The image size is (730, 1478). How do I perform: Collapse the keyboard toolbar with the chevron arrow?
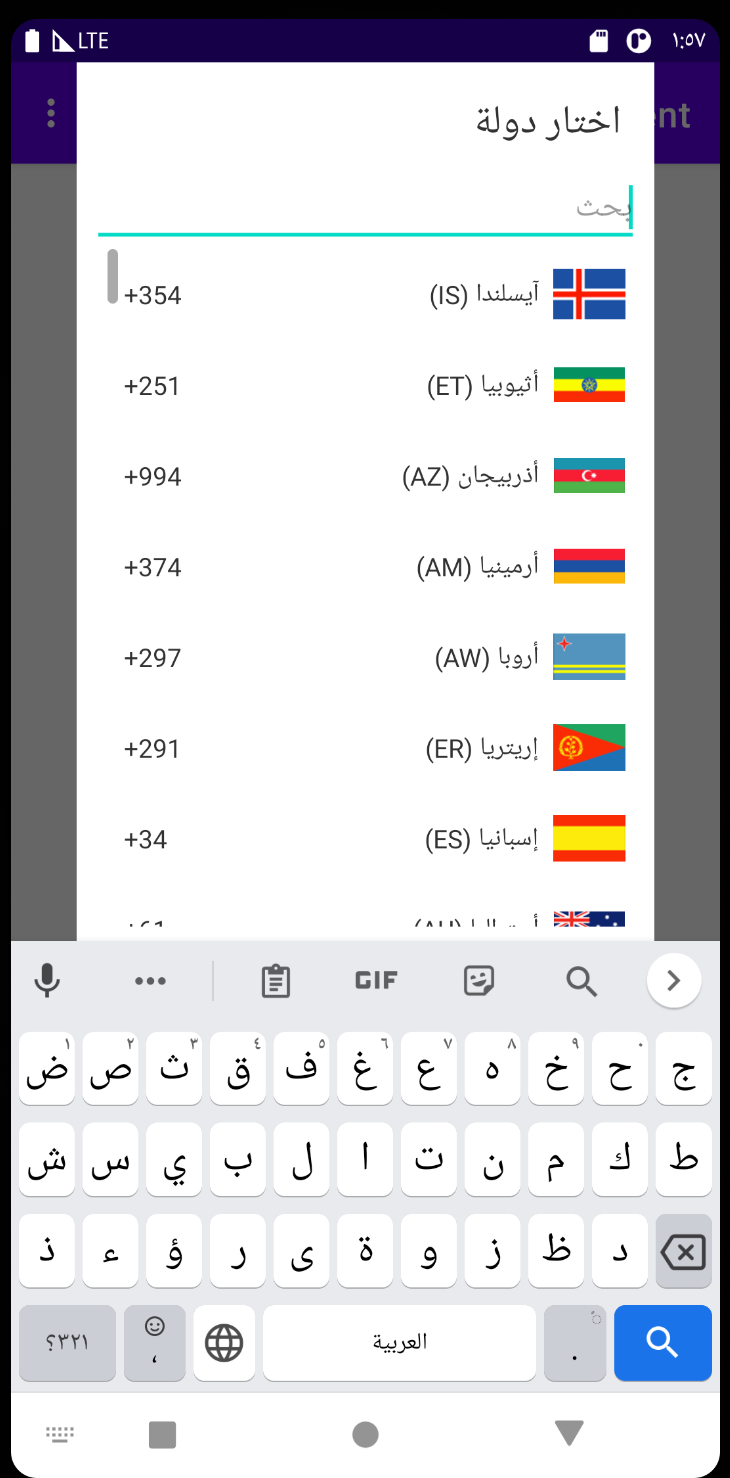674,980
